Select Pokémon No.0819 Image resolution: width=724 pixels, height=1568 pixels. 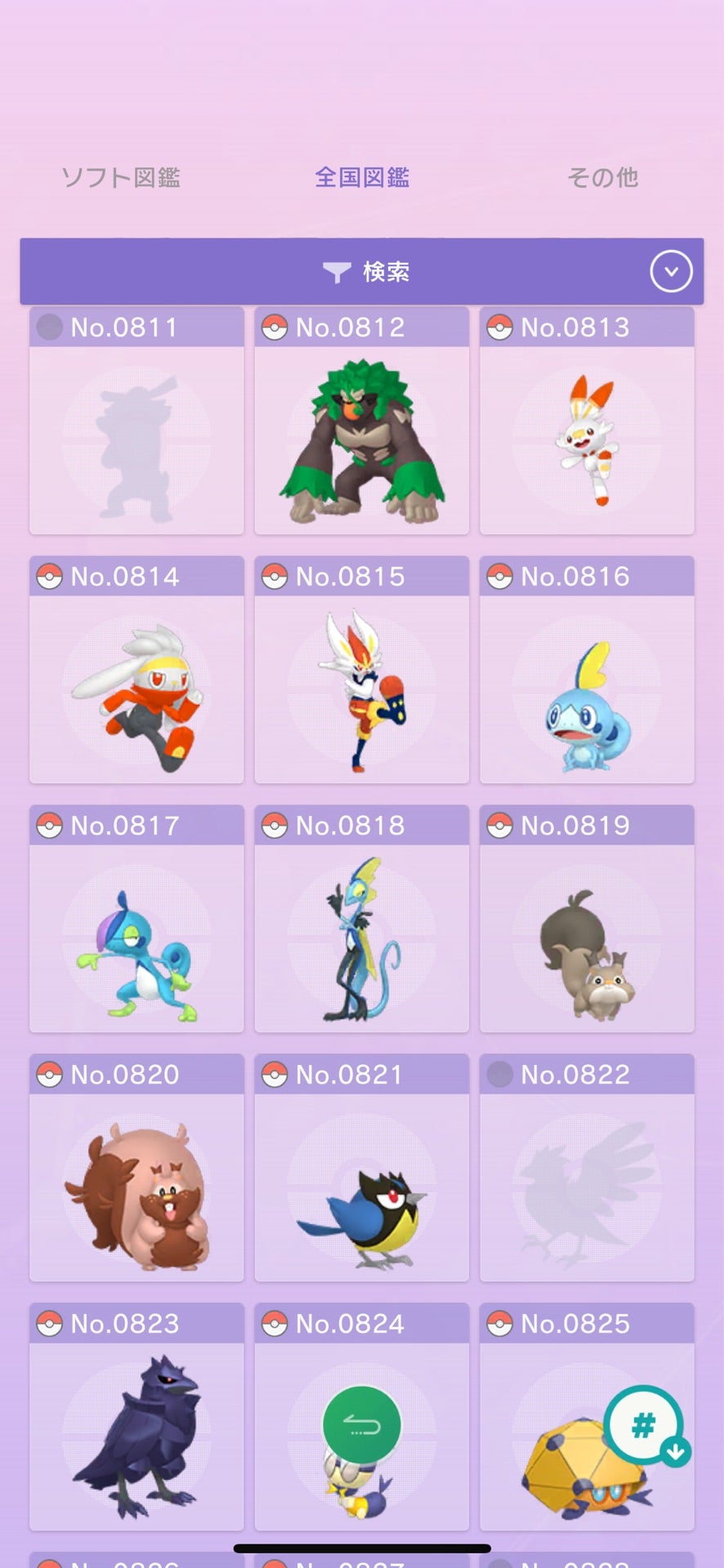[587, 920]
